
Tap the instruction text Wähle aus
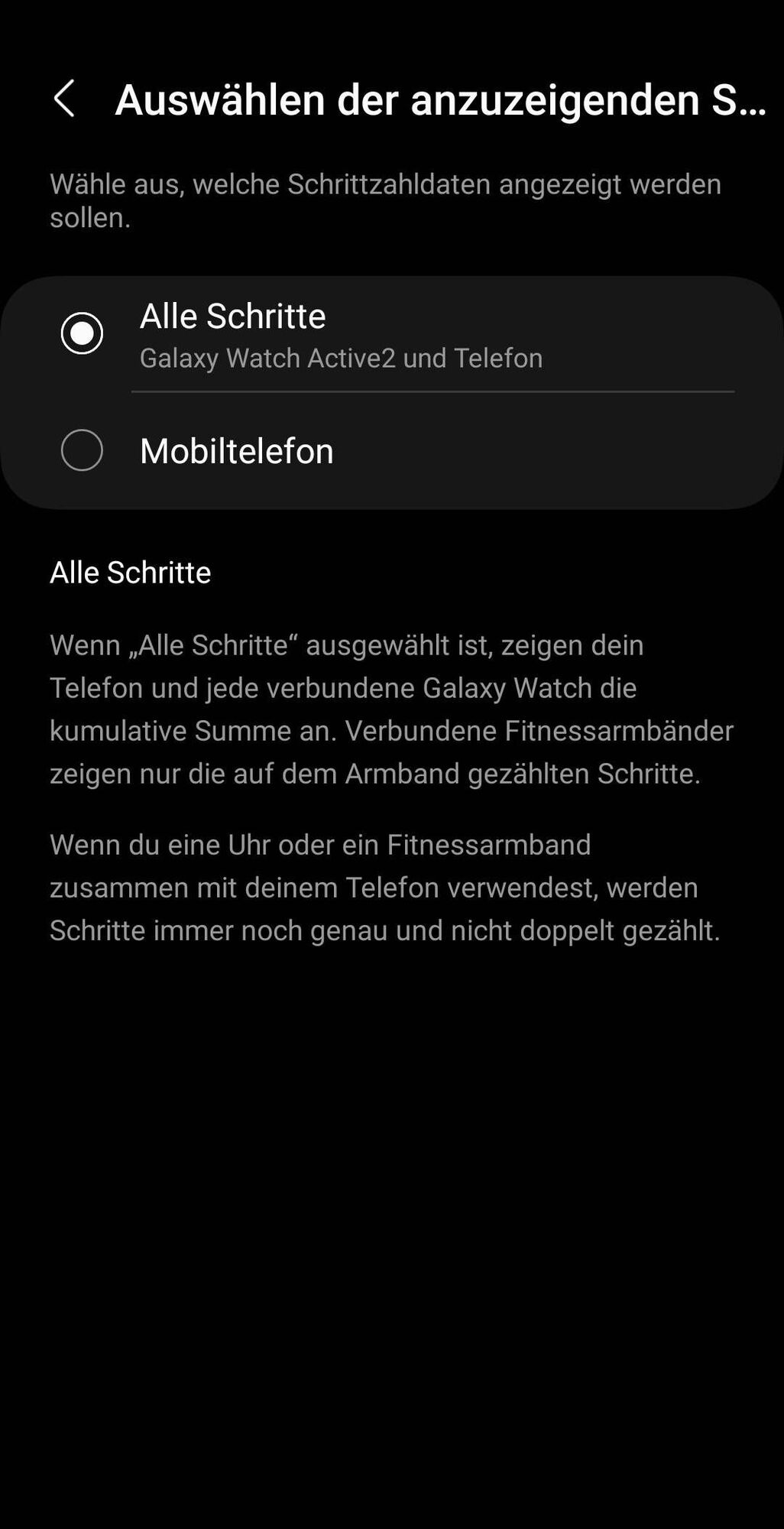[x=382, y=200]
